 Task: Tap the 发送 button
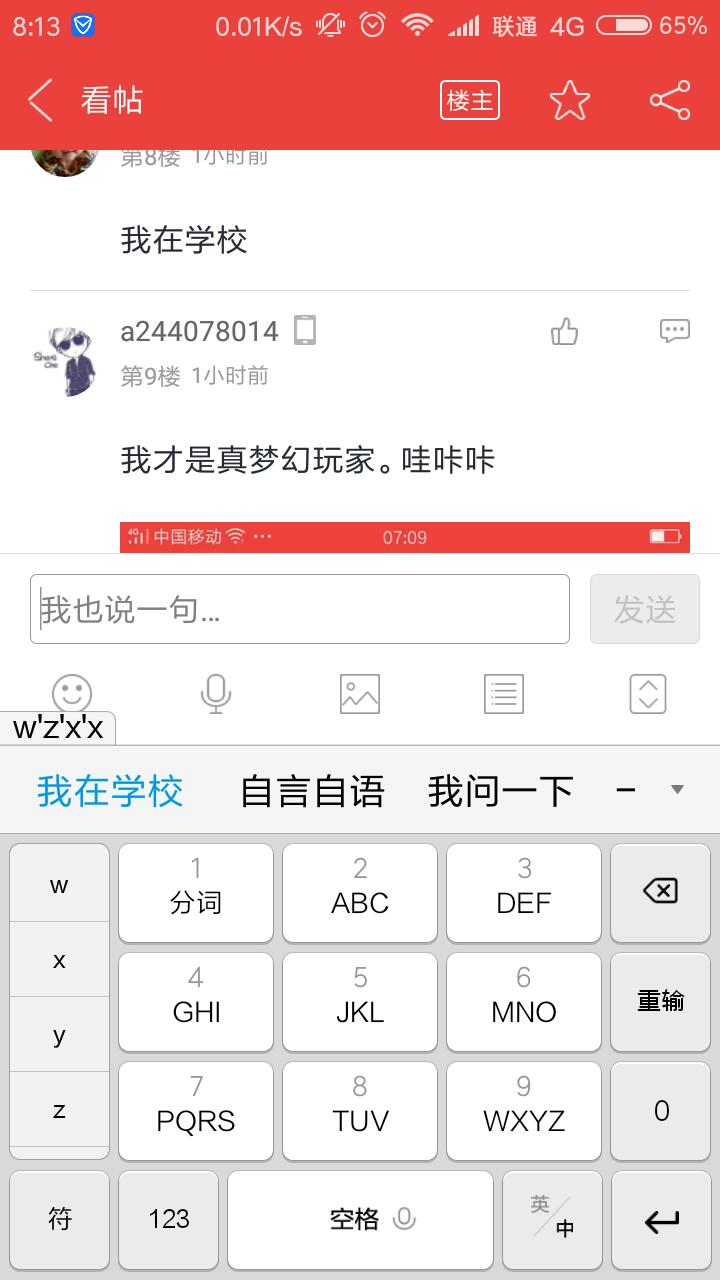(x=644, y=609)
